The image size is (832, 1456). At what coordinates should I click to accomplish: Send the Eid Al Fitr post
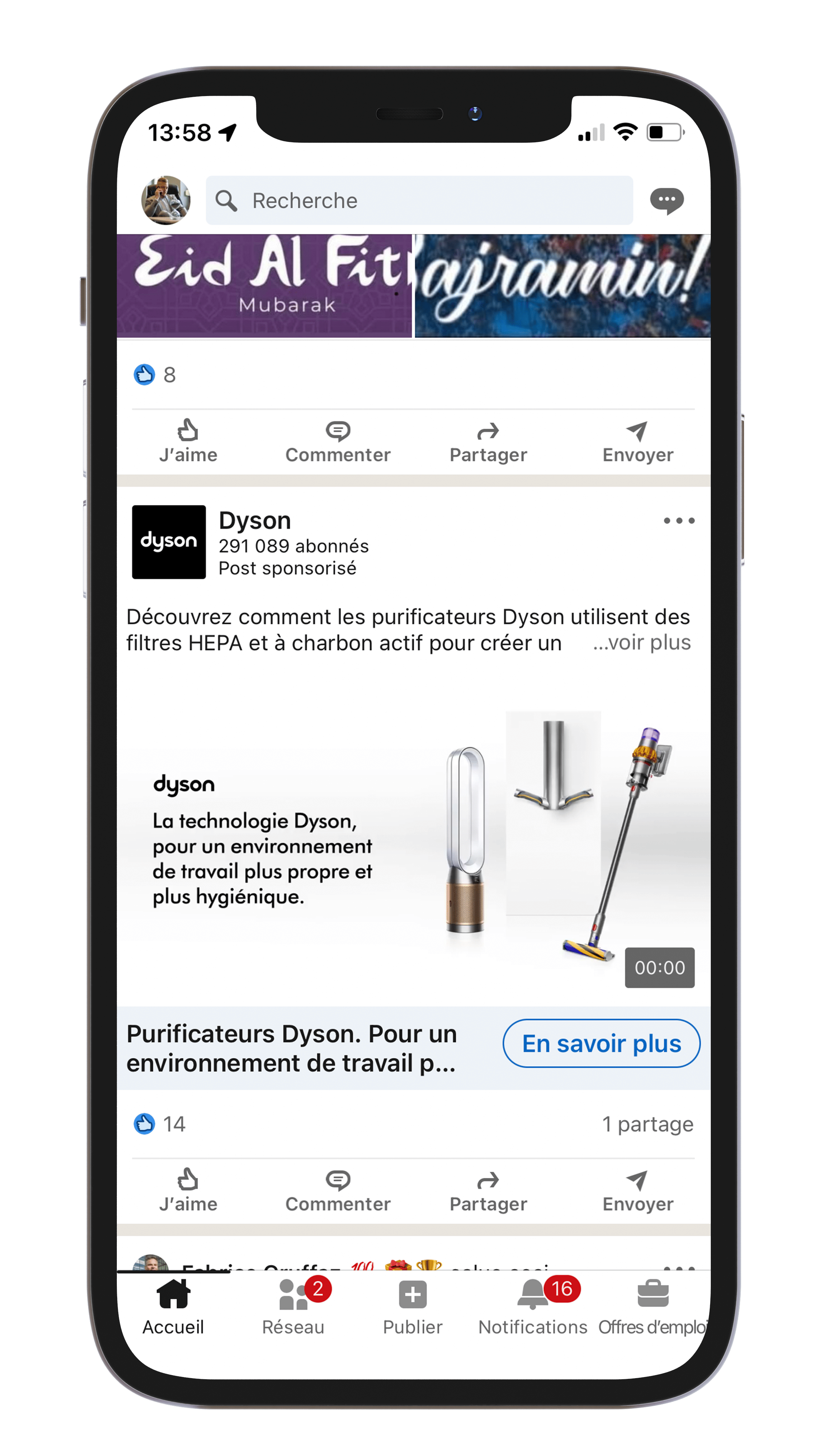click(638, 441)
